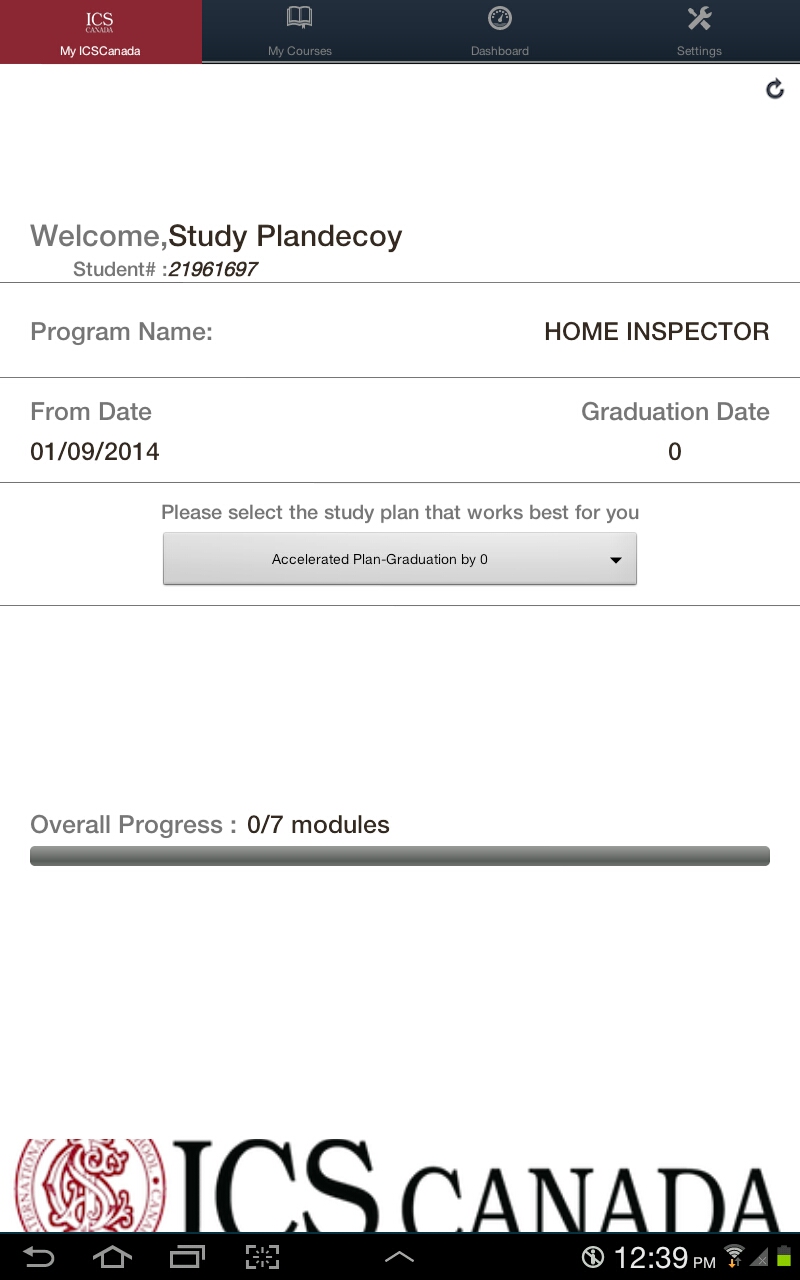Open the study plan selection dropdown
The width and height of the screenshot is (800, 1280).
tap(400, 558)
